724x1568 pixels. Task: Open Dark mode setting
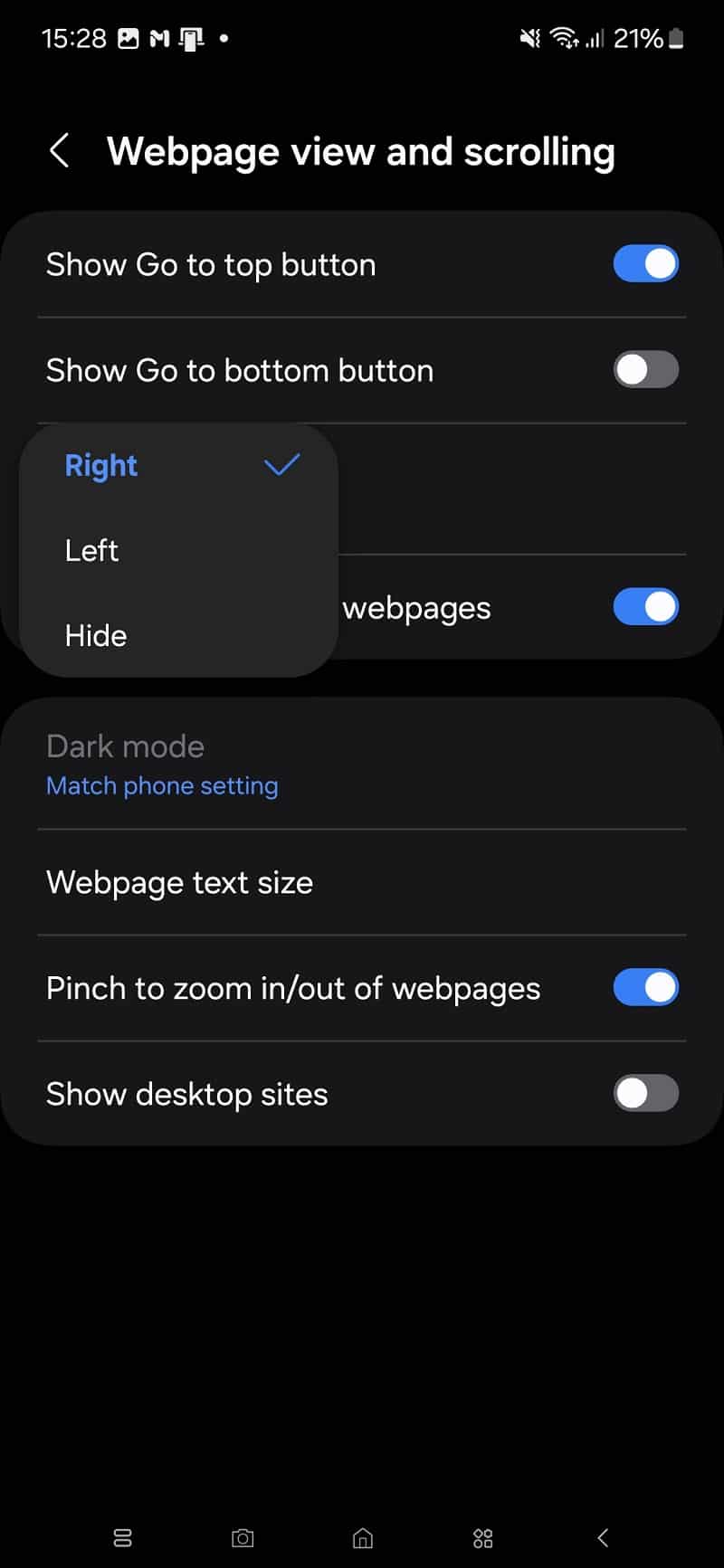[x=362, y=765]
